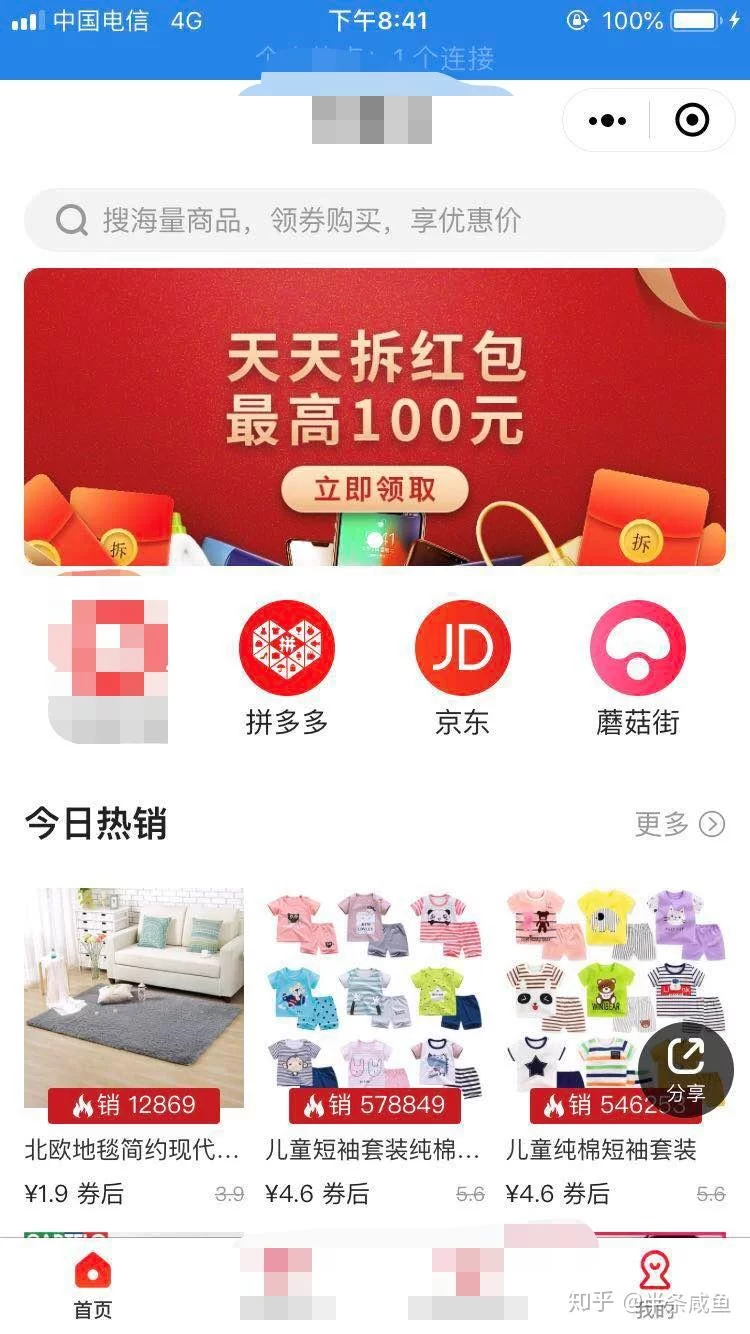Open the mini program three-dot menu

608,121
